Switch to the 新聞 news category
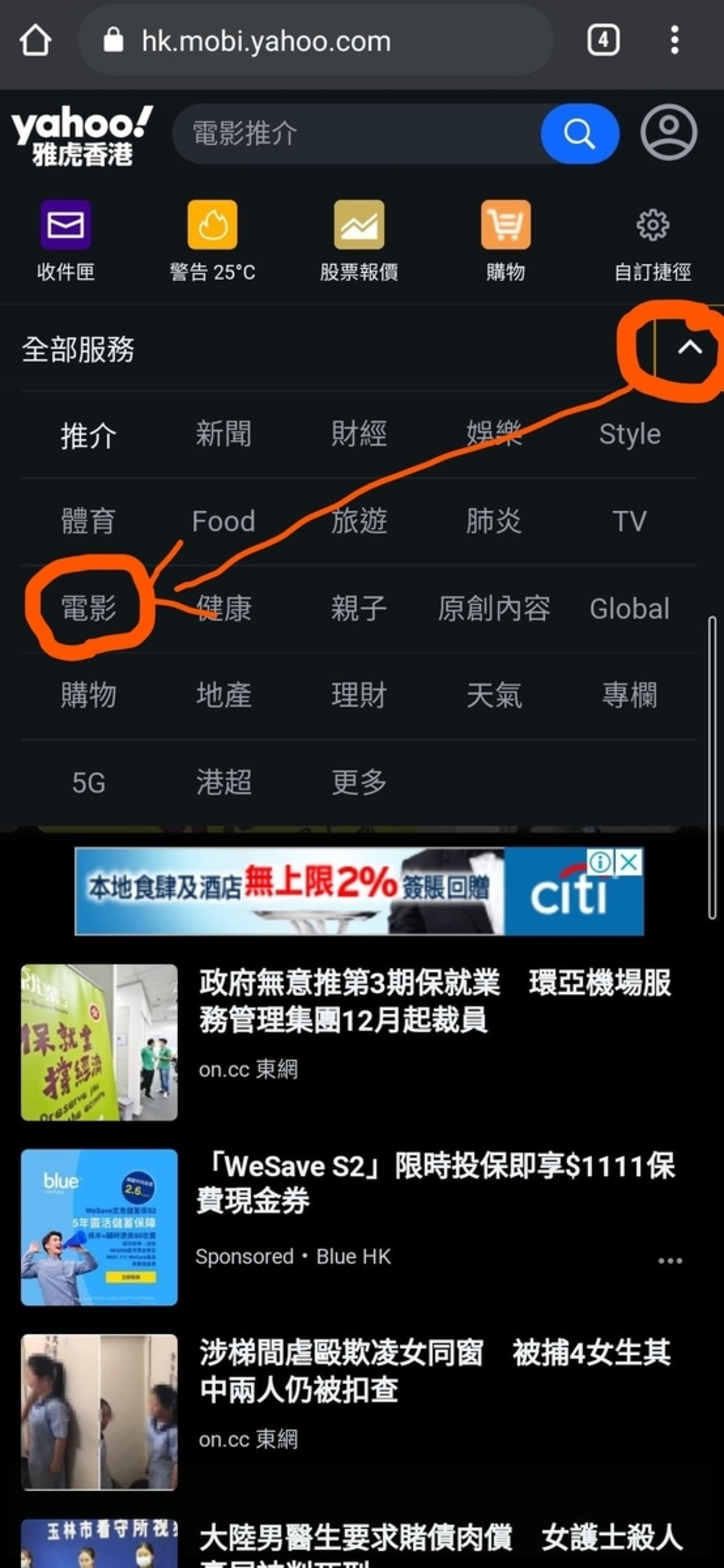The image size is (724, 1568). pos(223,434)
